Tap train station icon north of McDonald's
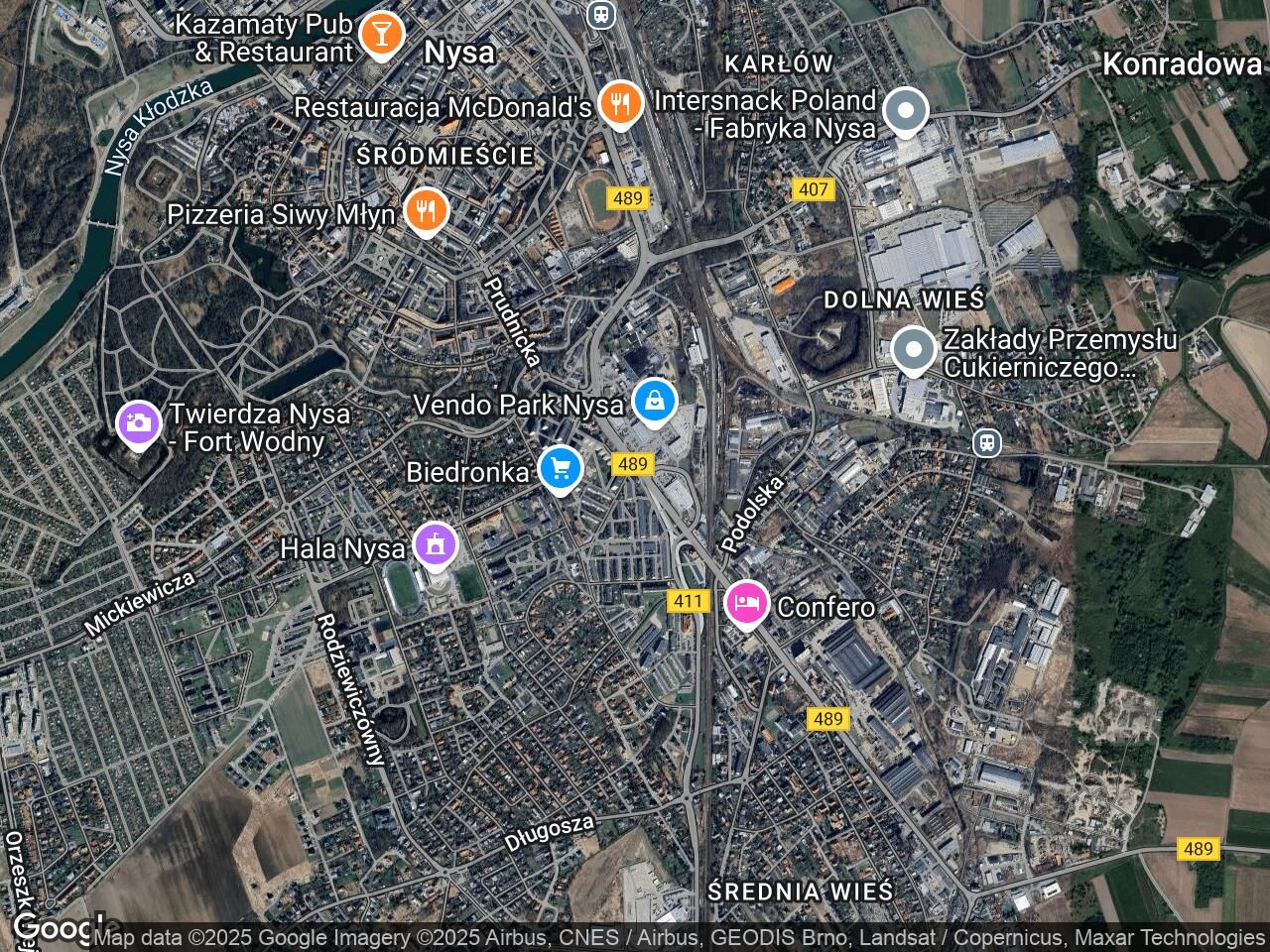This screenshot has width=1270, height=952. tap(599, 13)
